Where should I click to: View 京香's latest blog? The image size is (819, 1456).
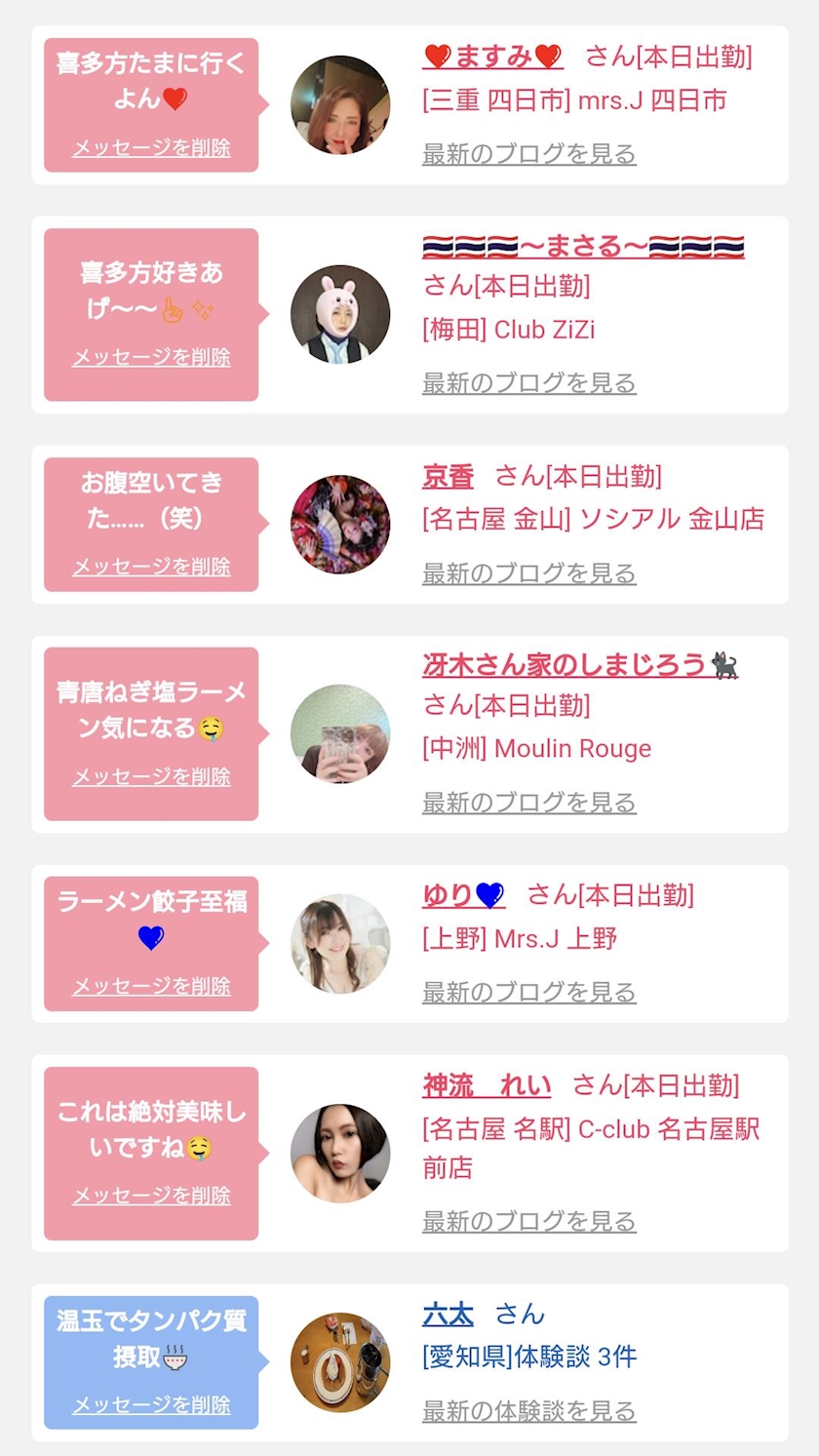pos(528,573)
